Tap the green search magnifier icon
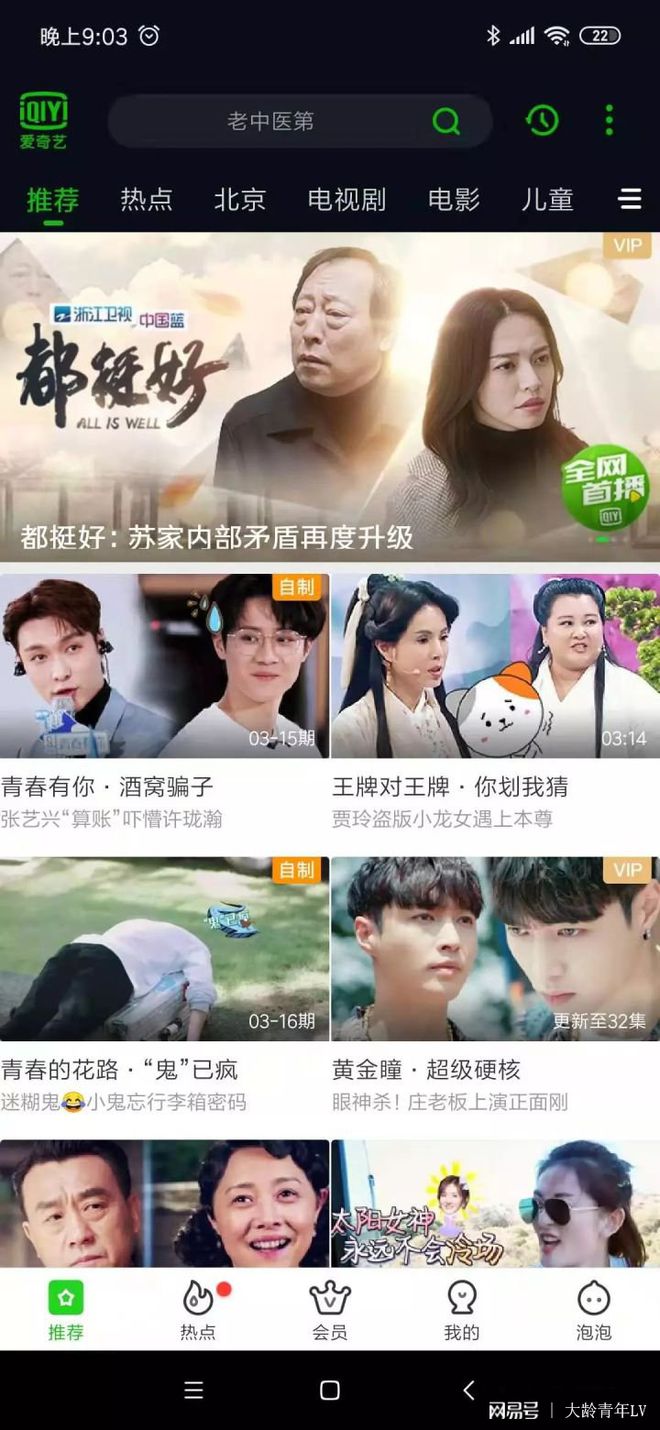Viewport: 660px width, 1430px height. pyautogui.click(x=446, y=121)
